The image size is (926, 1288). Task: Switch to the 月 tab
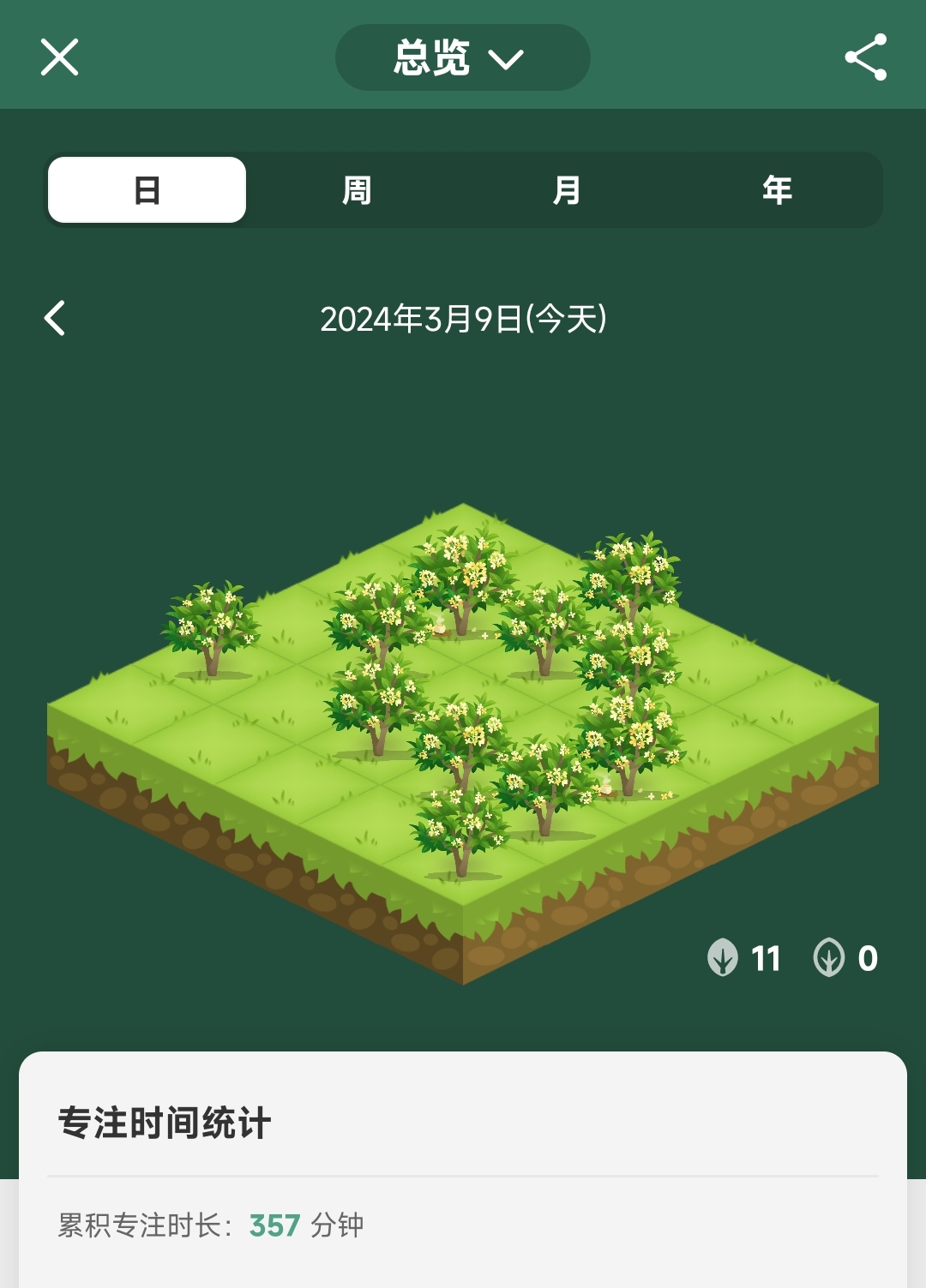pos(567,190)
